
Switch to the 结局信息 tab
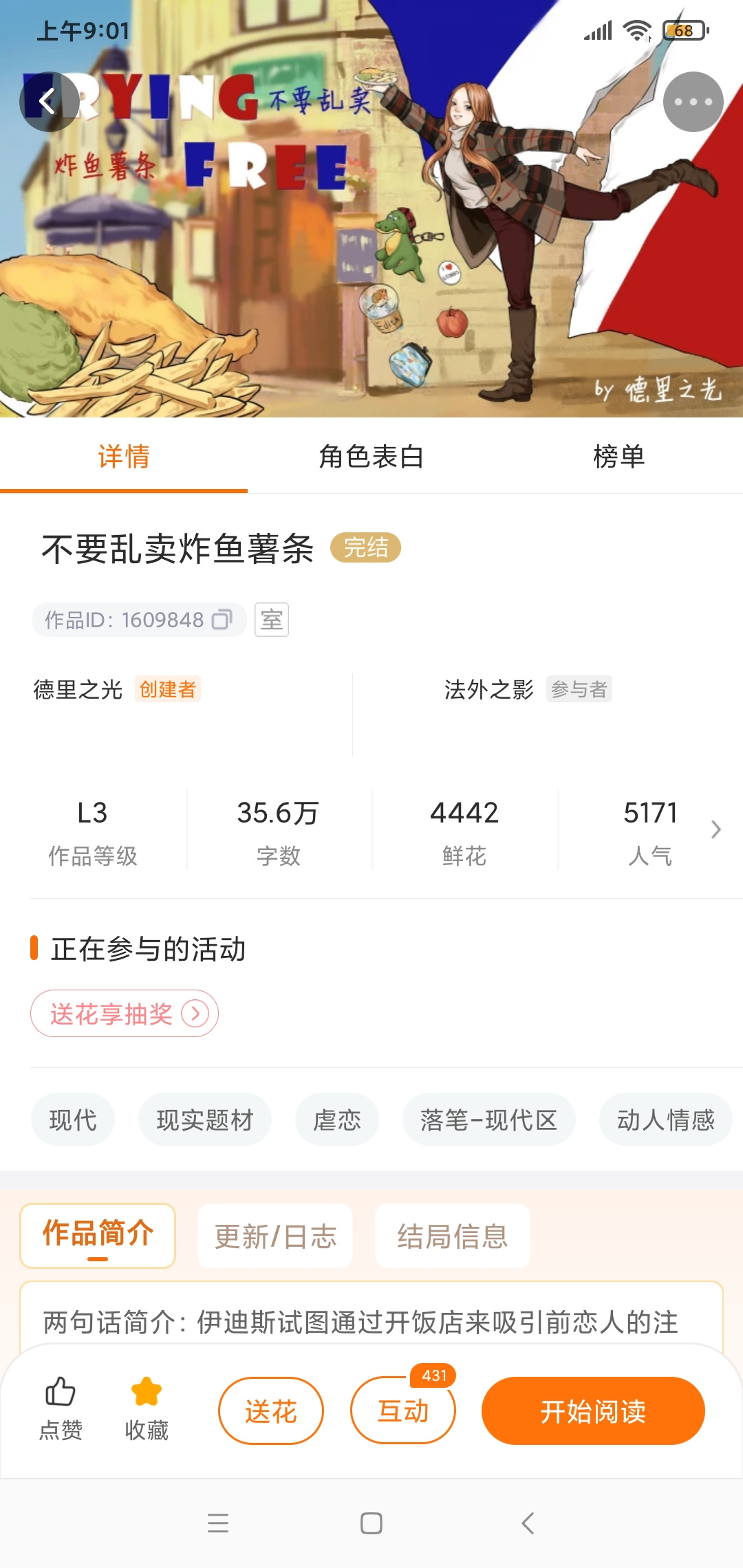[x=453, y=1236]
